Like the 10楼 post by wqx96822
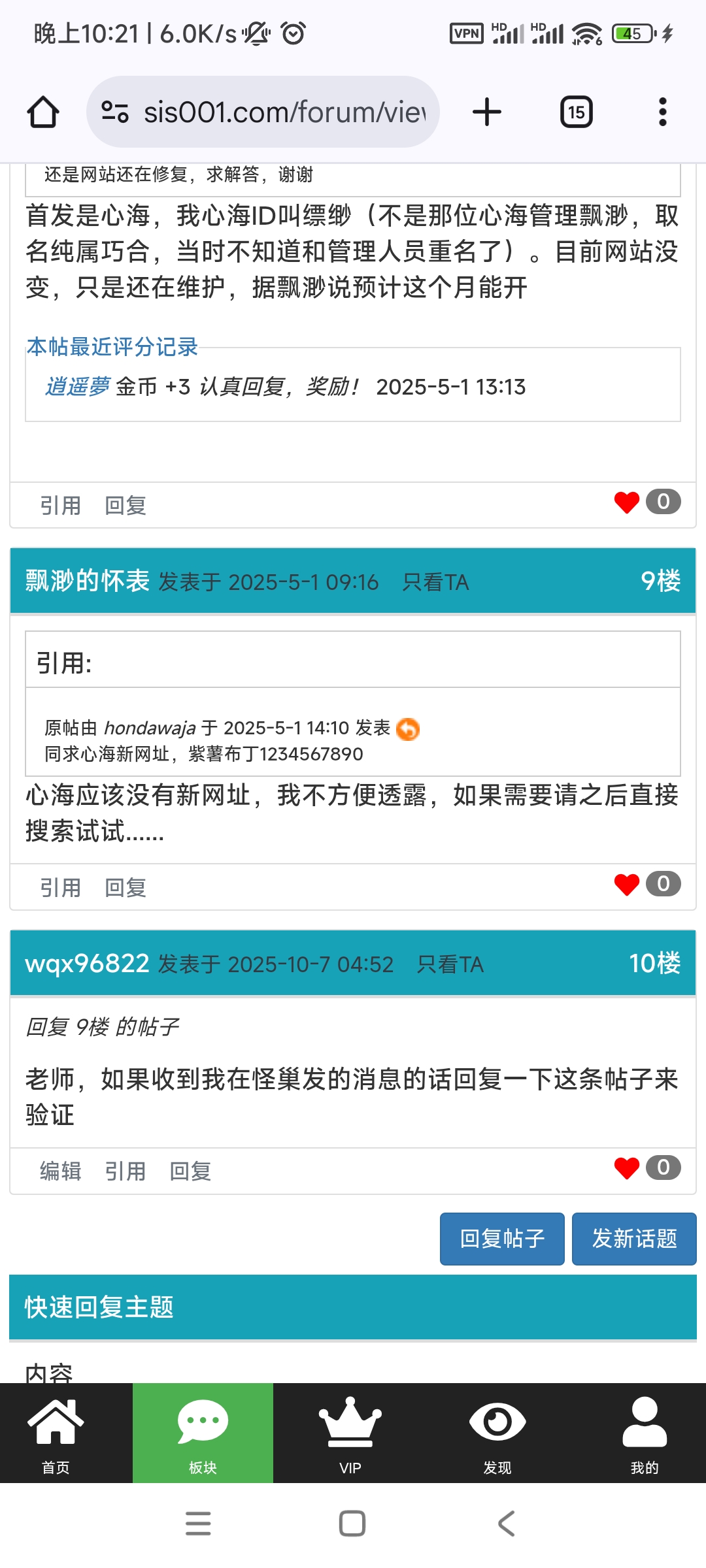 tap(627, 1168)
